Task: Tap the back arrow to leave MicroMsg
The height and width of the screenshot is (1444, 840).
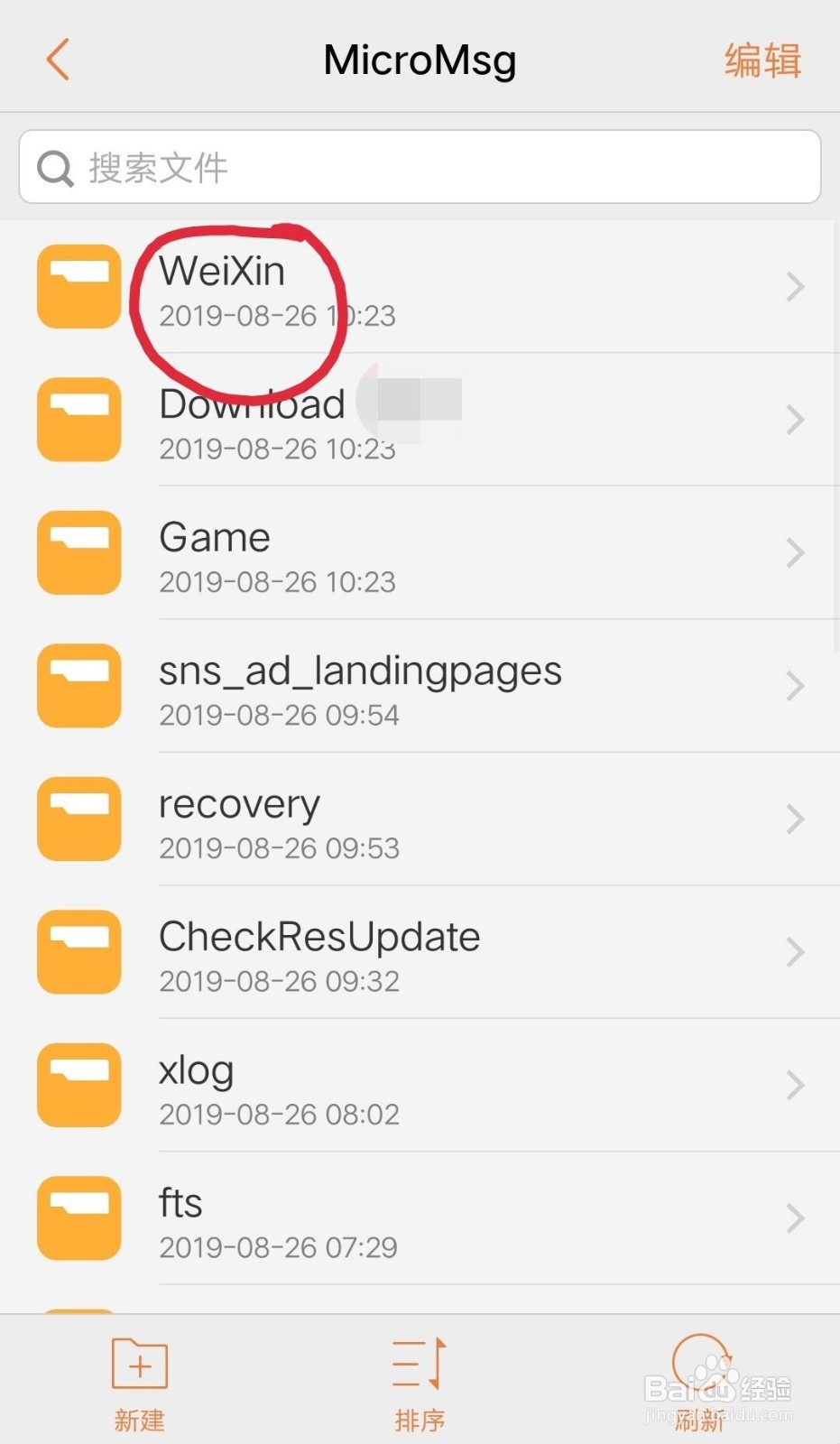Action: 57,58
